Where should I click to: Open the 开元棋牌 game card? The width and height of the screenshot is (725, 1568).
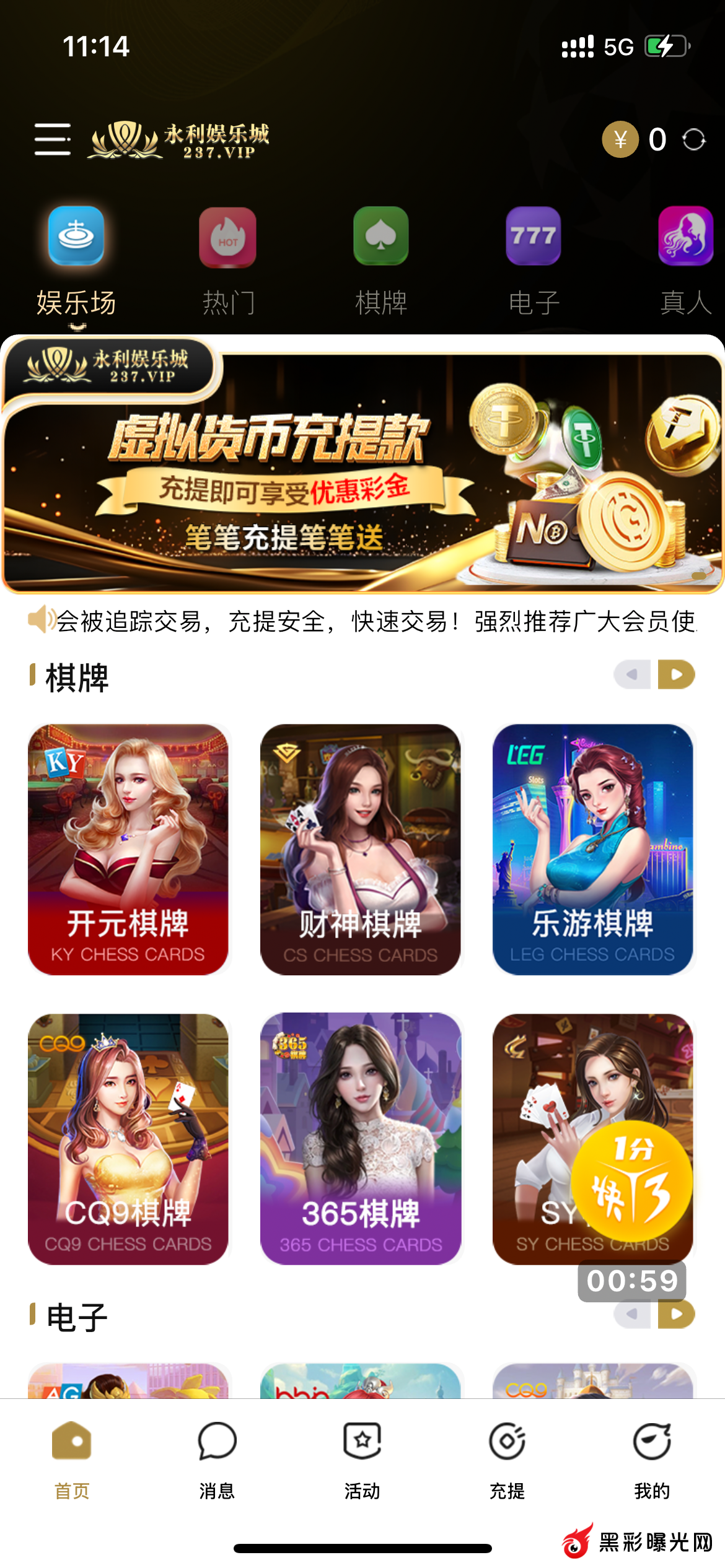click(128, 849)
